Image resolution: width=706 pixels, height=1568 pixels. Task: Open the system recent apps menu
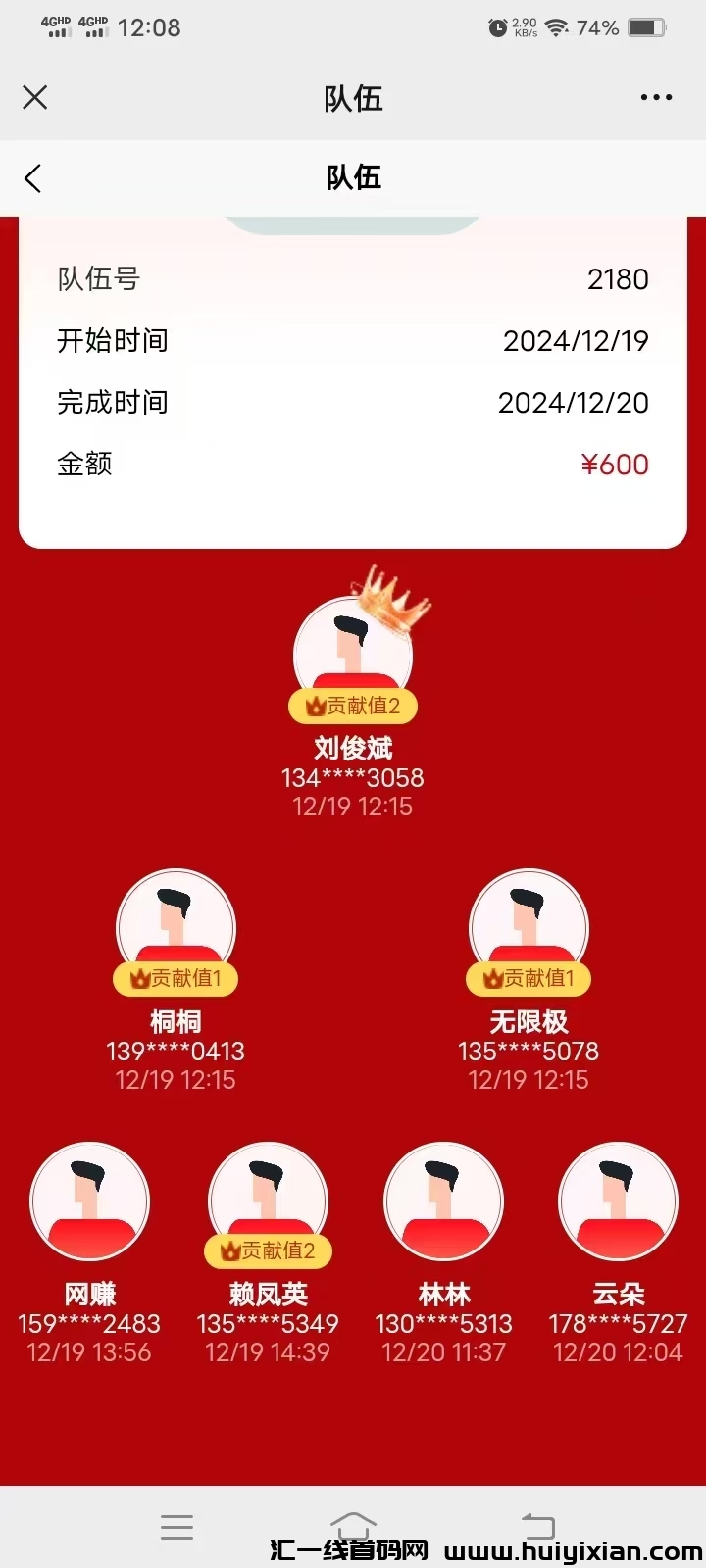(x=176, y=1526)
